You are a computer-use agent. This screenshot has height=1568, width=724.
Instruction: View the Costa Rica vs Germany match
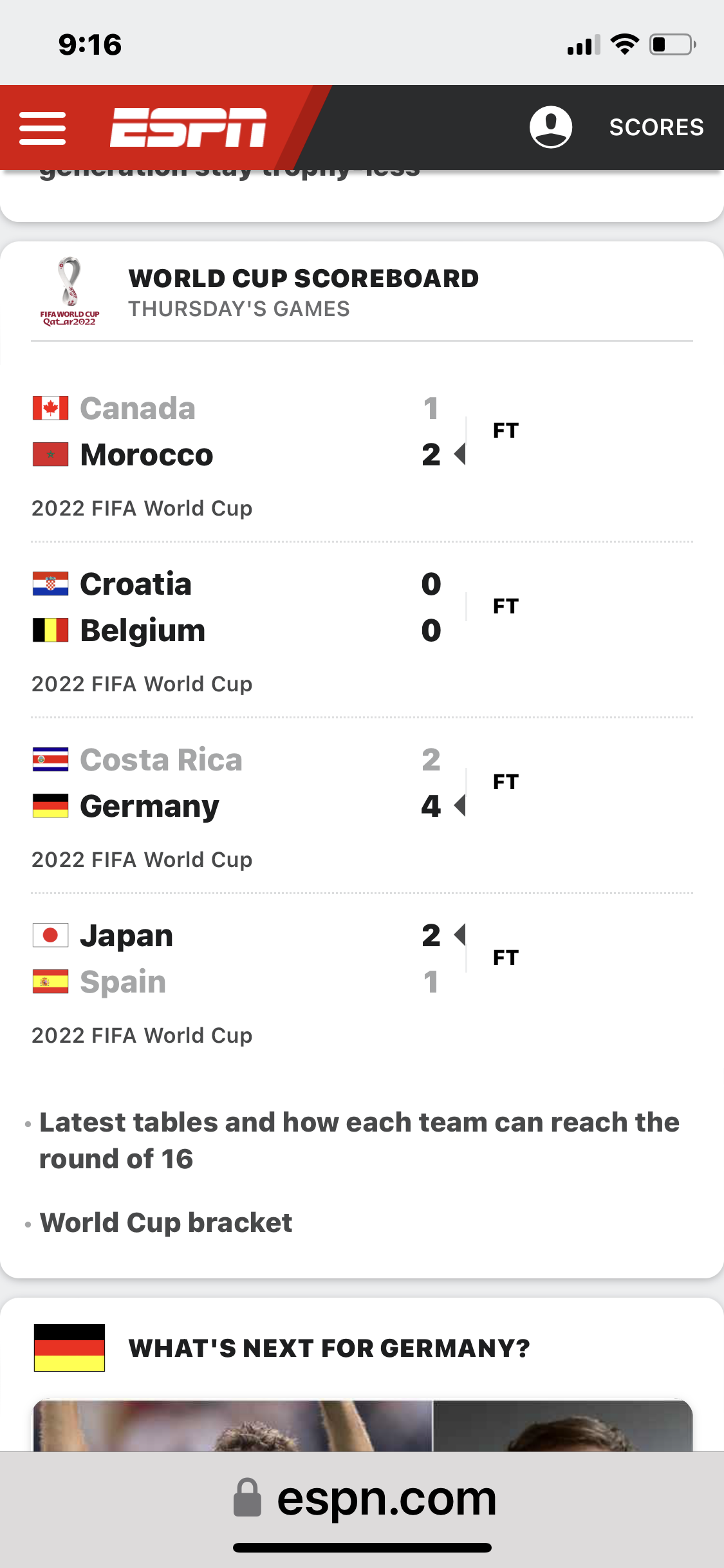pyautogui.click(x=362, y=806)
